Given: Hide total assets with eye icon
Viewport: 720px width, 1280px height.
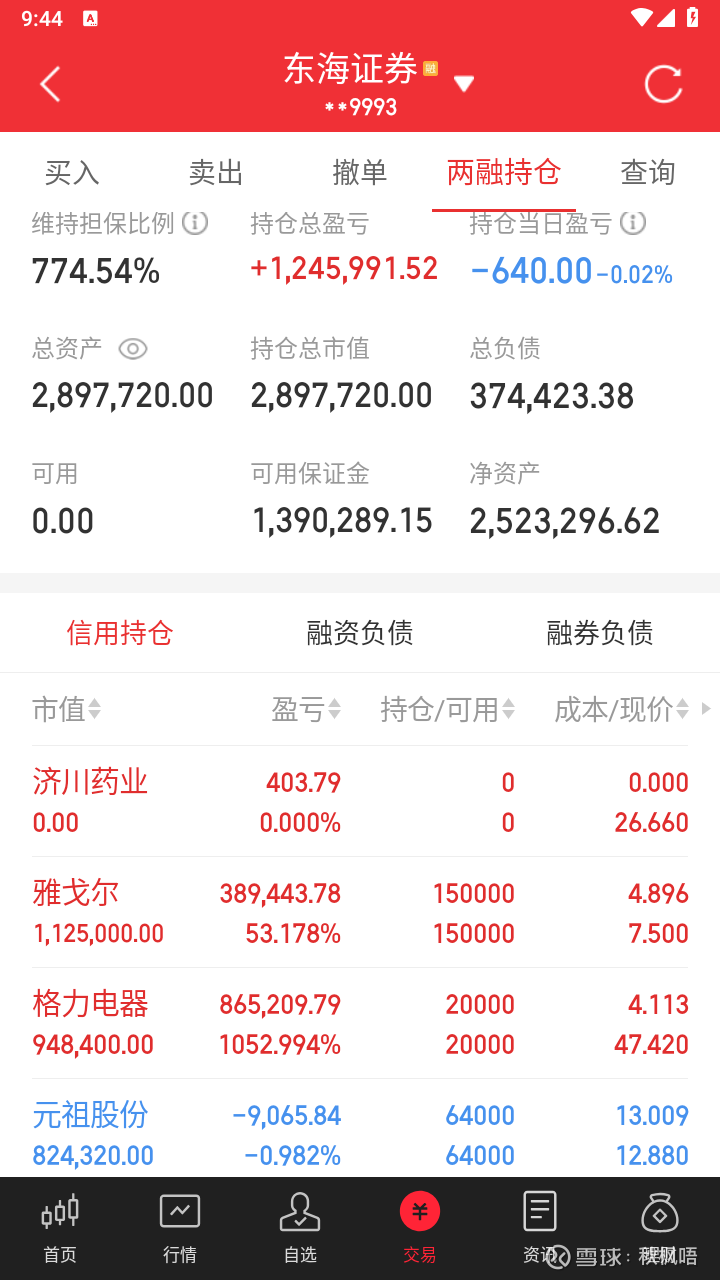Looking at the screenshot, I should click(x=133, y=348).
